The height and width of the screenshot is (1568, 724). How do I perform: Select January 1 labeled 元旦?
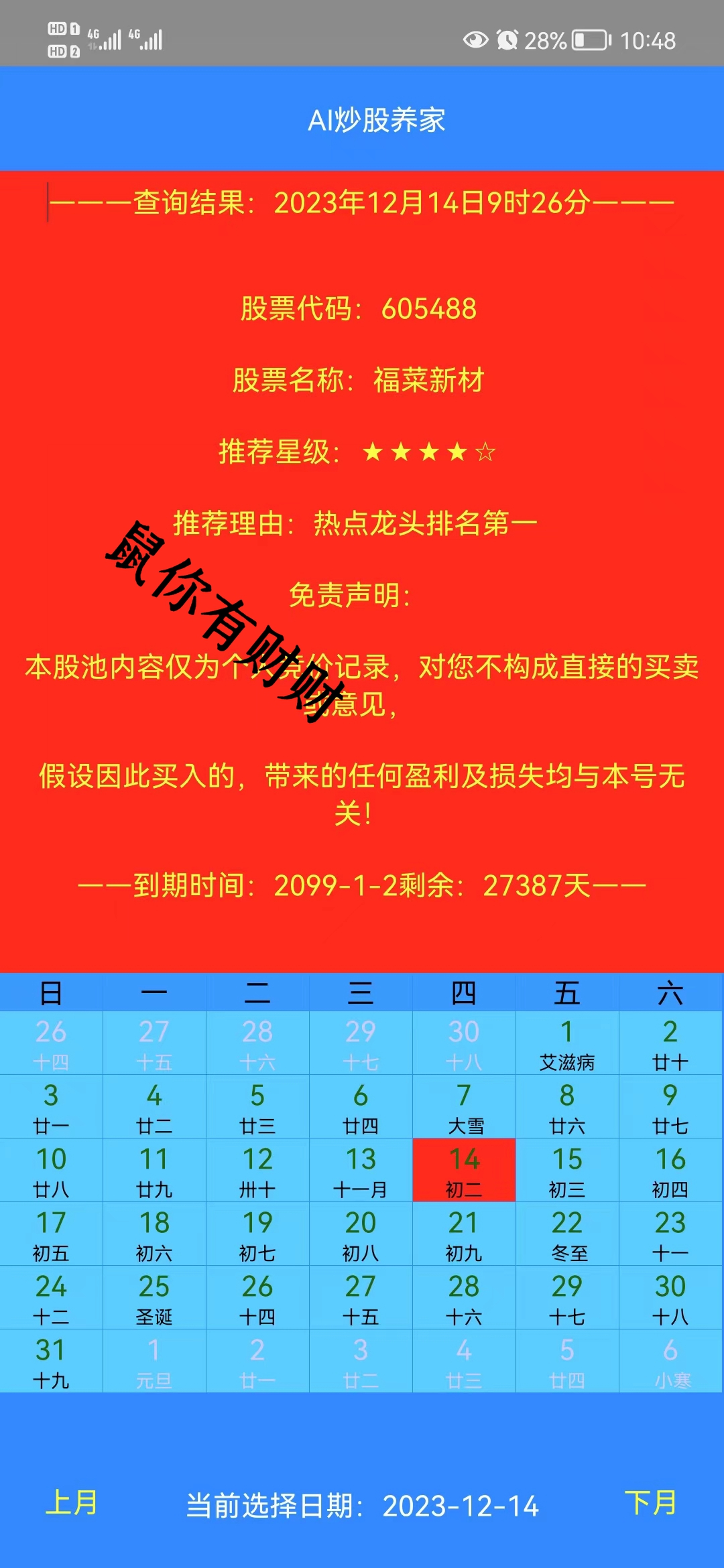click(154, 1361)
